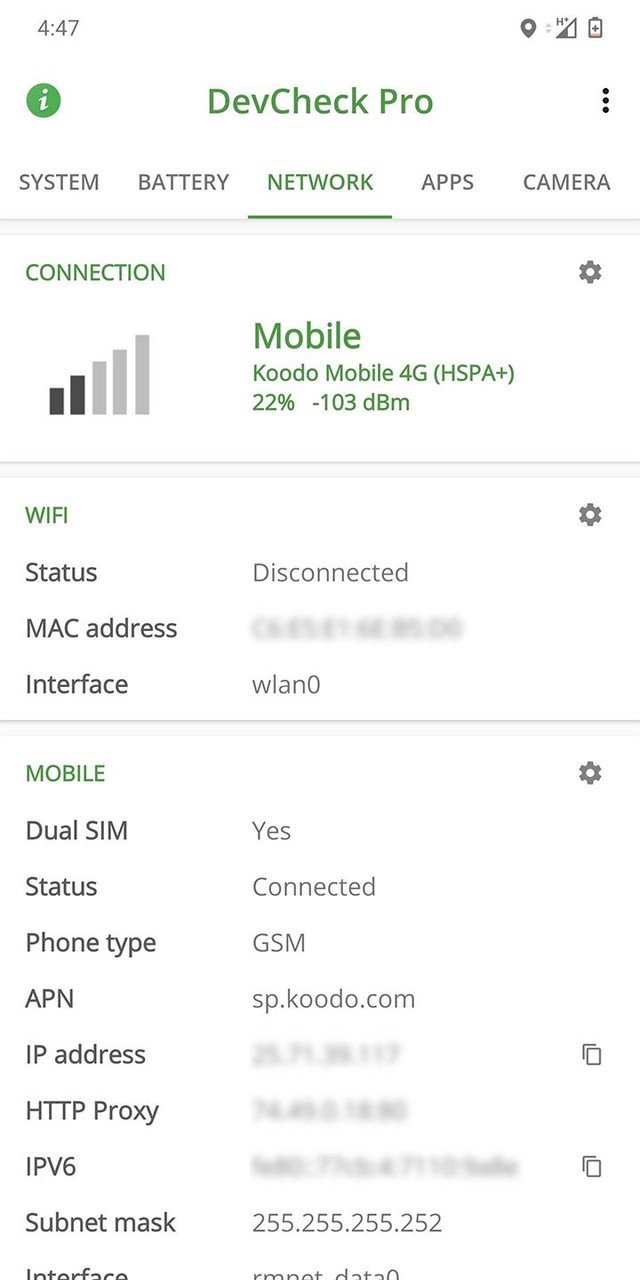The height and width of the screenshot is (1280, 640).
Task: Copy the IPV6 address value
Action: point(592,1166)
